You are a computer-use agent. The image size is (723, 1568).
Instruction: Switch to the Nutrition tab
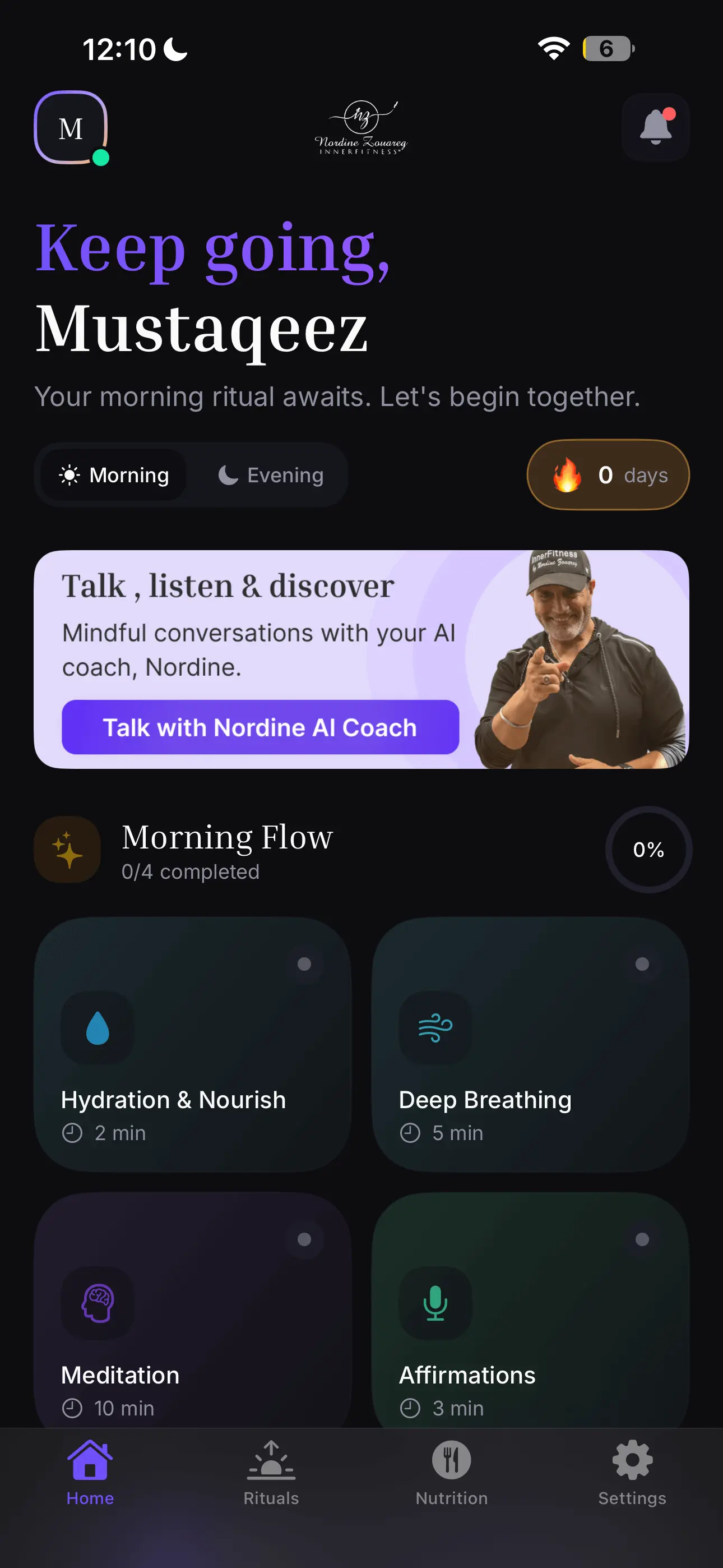point(452,1472)
